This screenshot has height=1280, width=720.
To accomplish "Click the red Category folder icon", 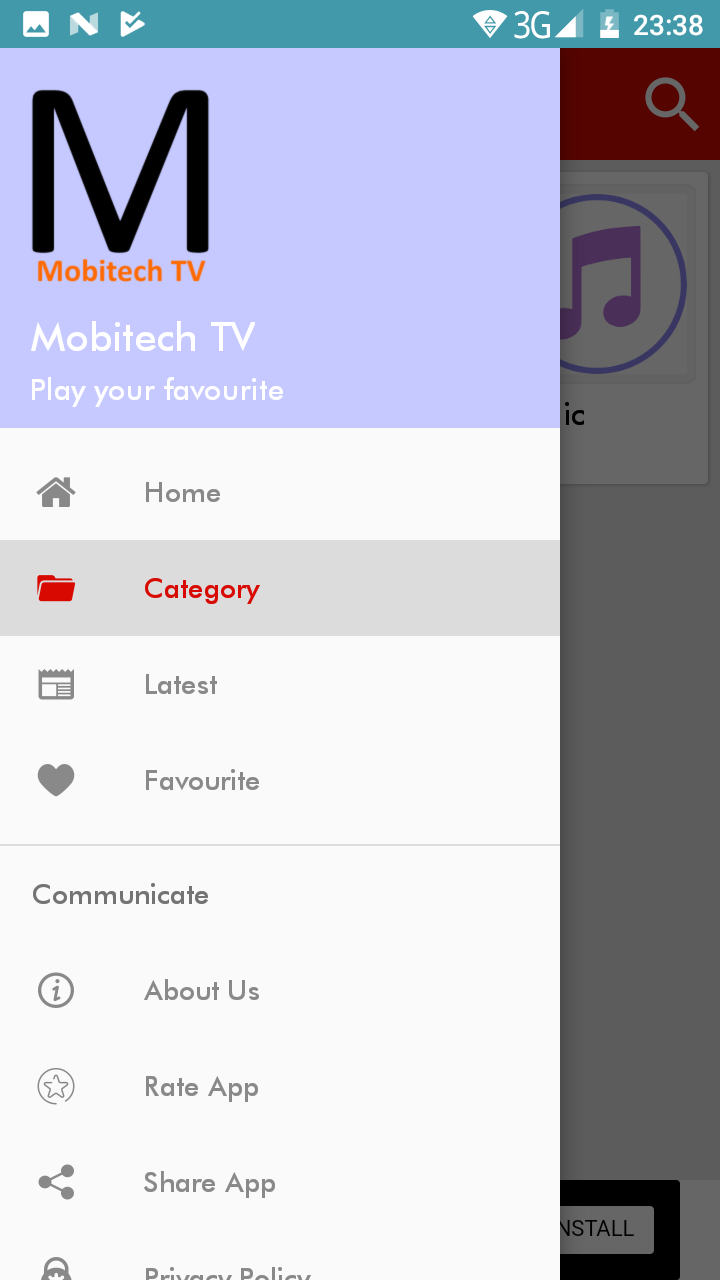I will tap(56, 588).
